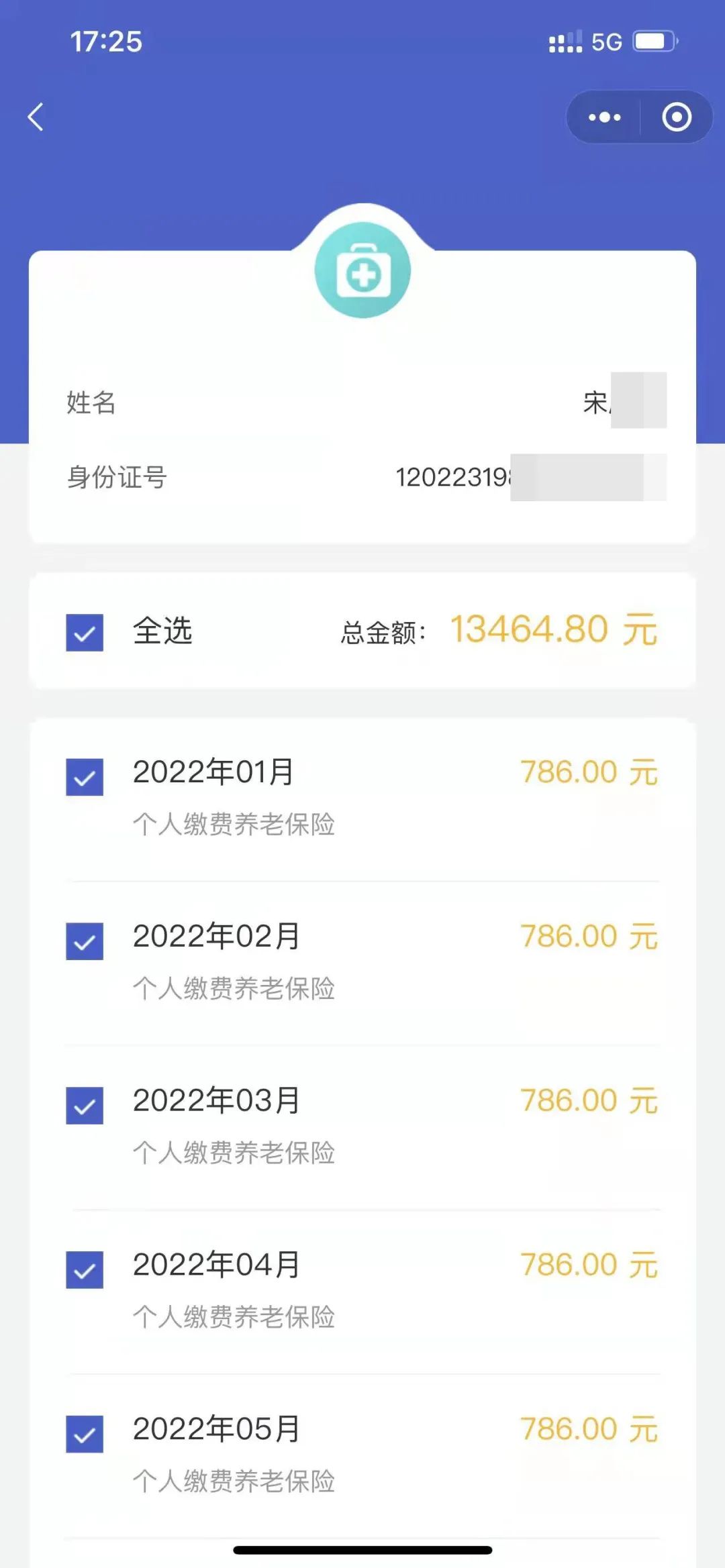Go back using the top-left arrow
Screen dimensions: 725x1568
36,117
